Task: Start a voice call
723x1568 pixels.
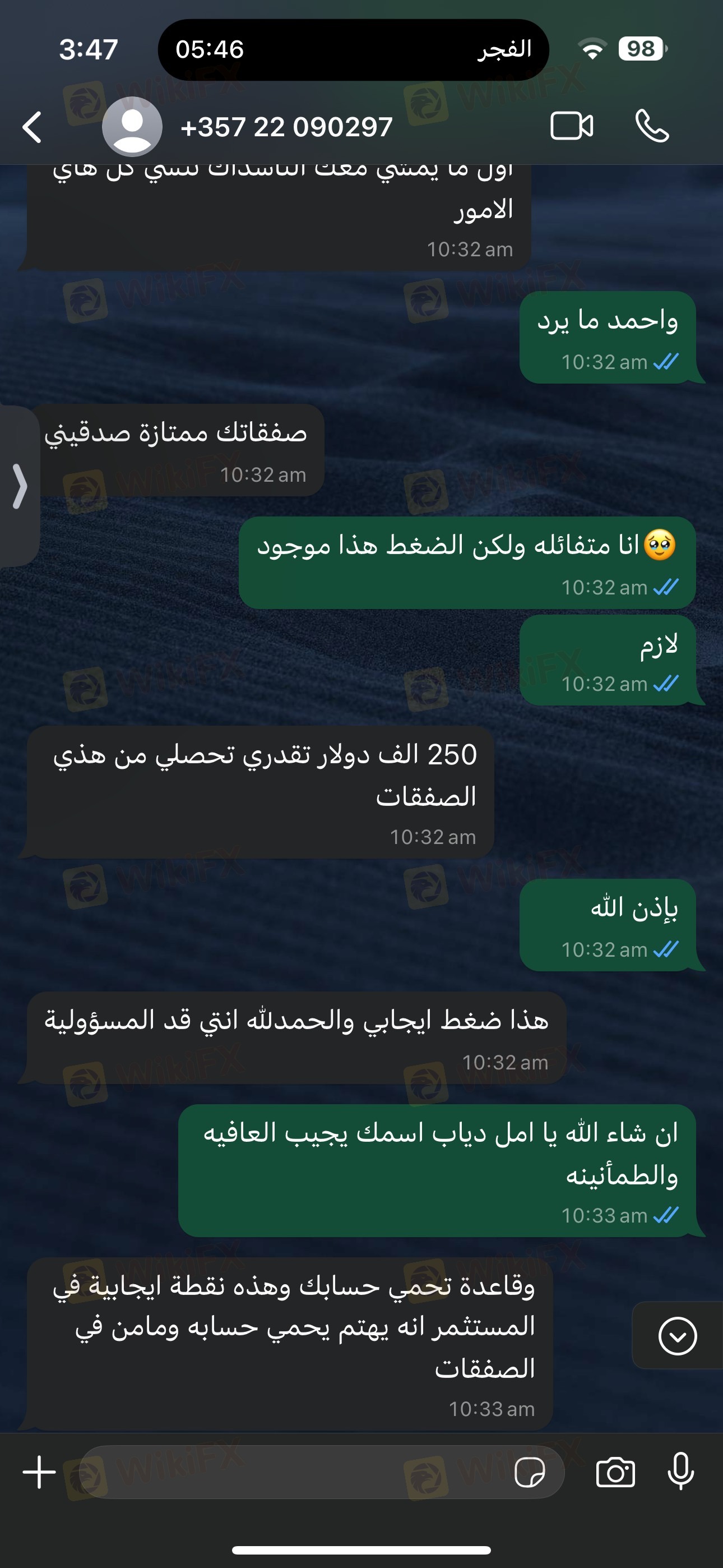Action: (x=652, y=126)
